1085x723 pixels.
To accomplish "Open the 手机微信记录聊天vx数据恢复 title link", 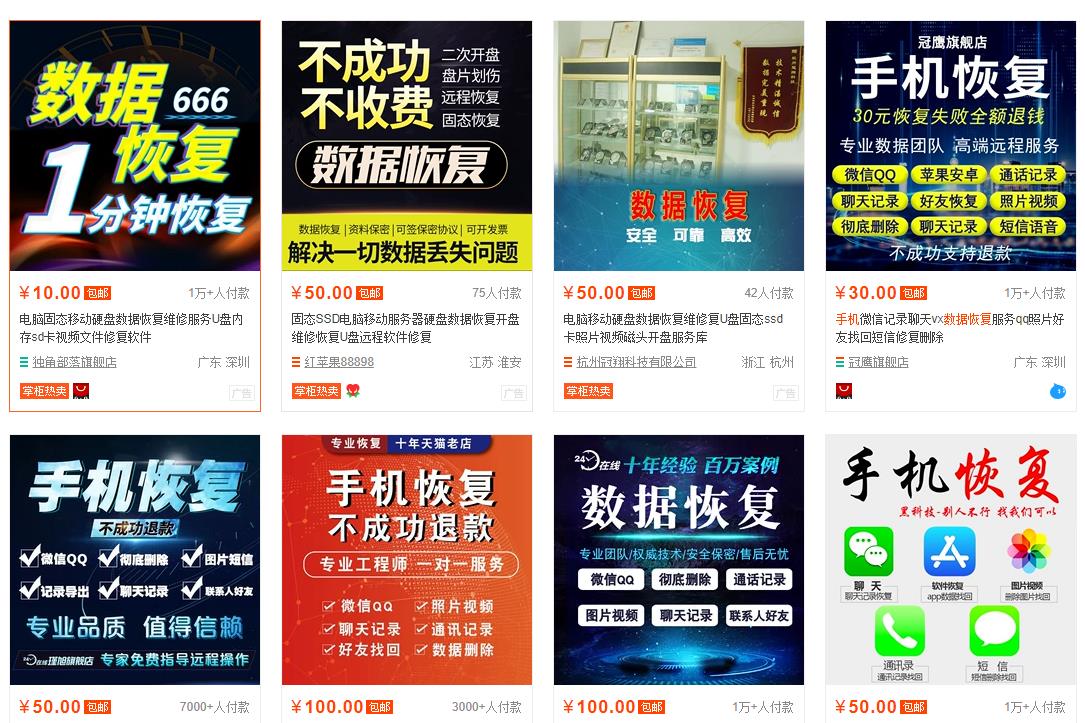I will 949,328.
